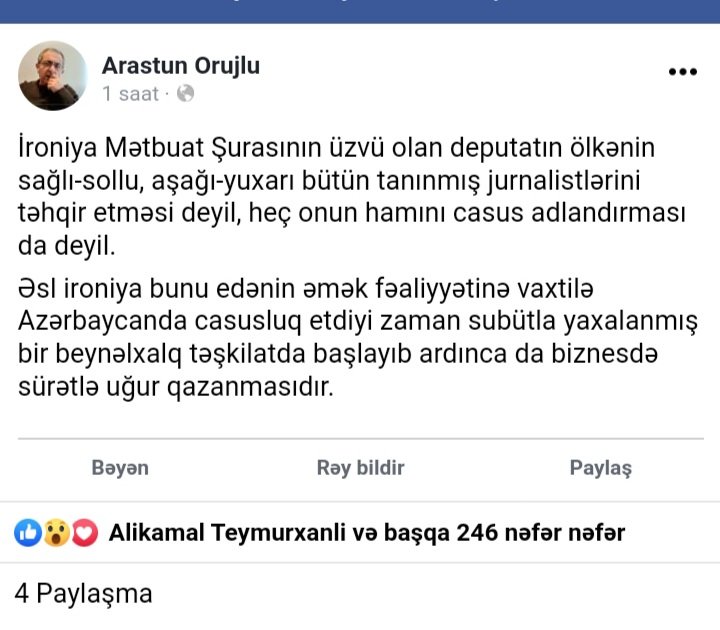View reactions from Alikamal Teymurxanli and others
This screenshot has height=630, width=720.
[366, 533]
